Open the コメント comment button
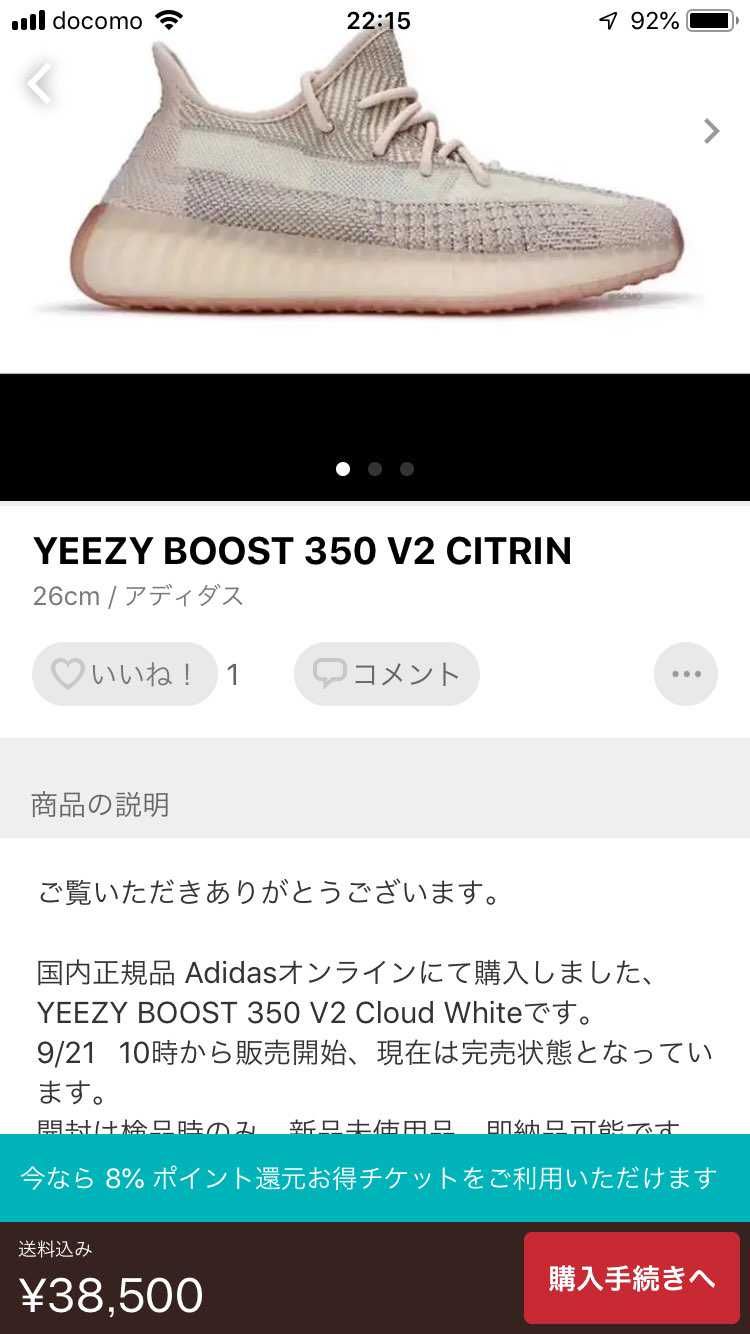 [387, 674]
